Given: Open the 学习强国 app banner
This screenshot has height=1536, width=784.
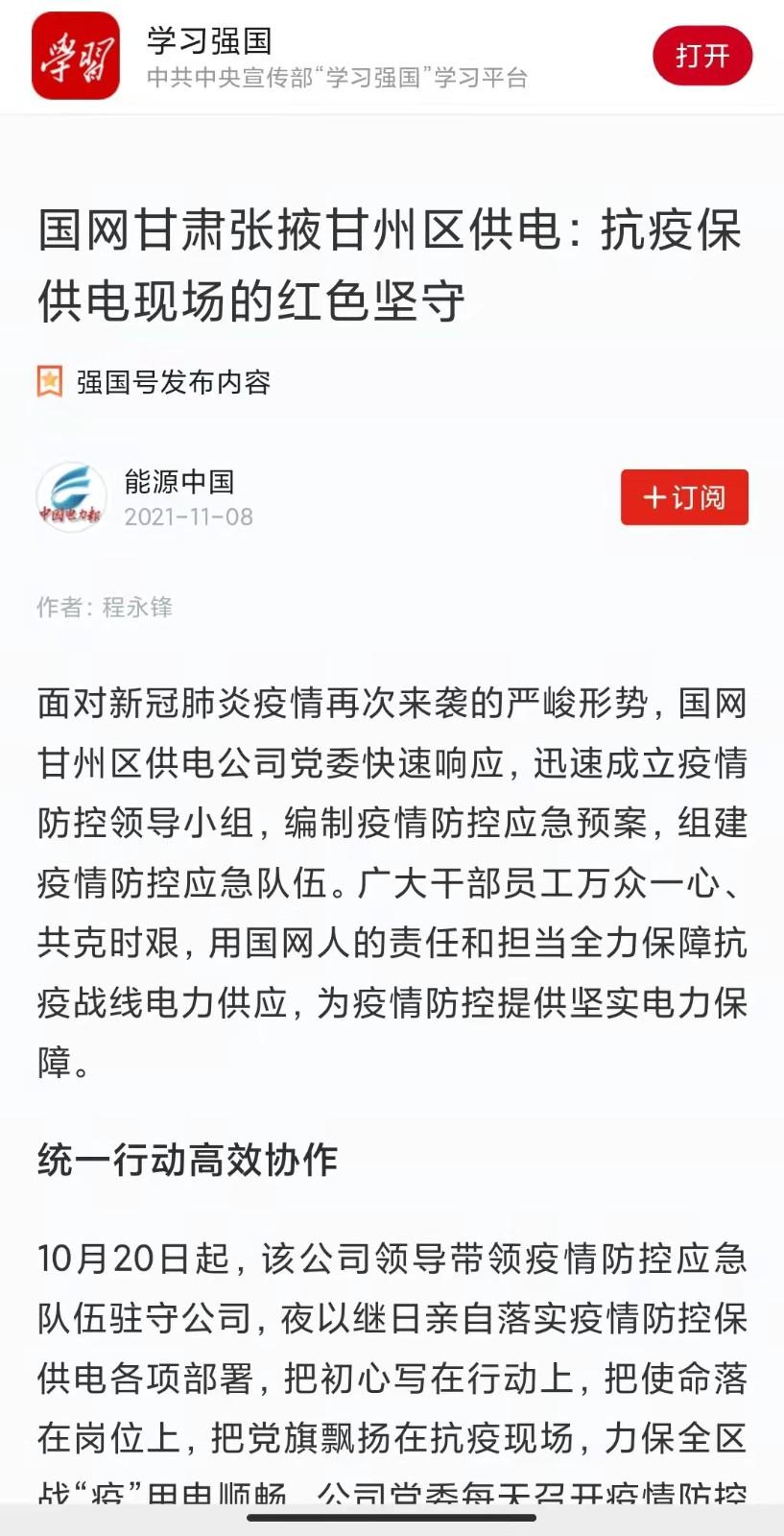Looking at the screenshot, I should tap(336, 58).
